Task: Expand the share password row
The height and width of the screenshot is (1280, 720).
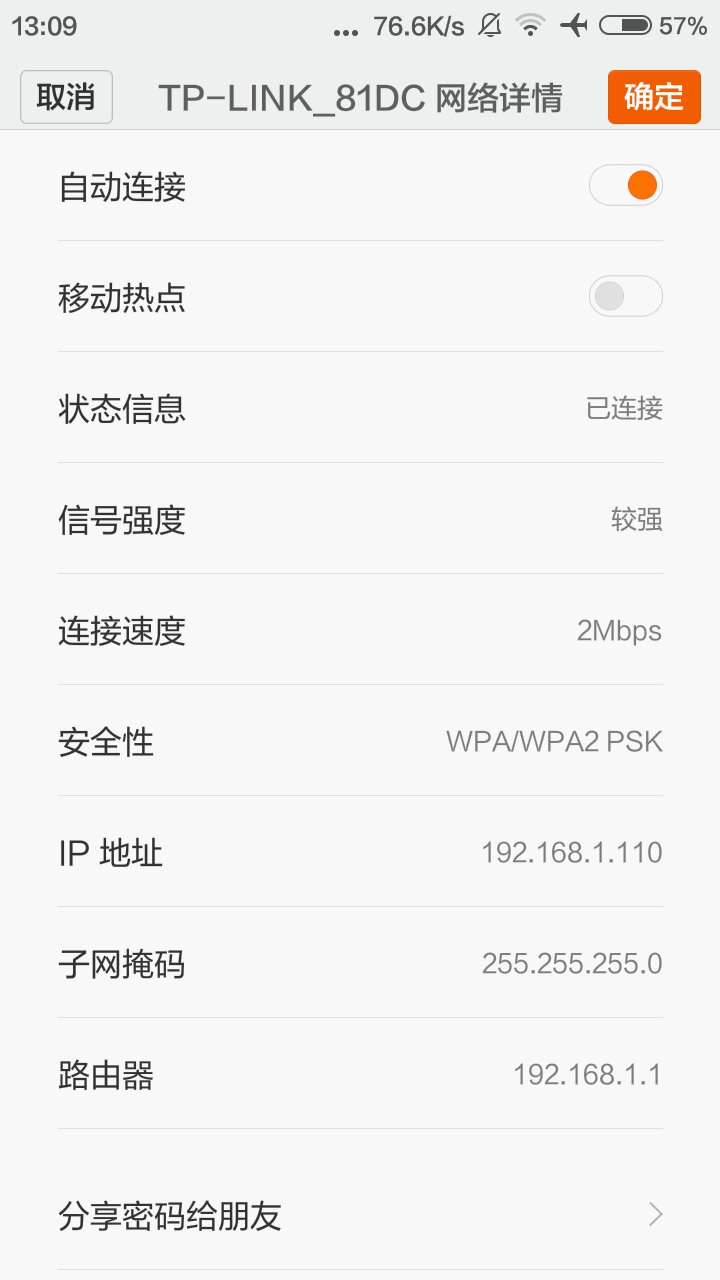Action: point(360,1215)
